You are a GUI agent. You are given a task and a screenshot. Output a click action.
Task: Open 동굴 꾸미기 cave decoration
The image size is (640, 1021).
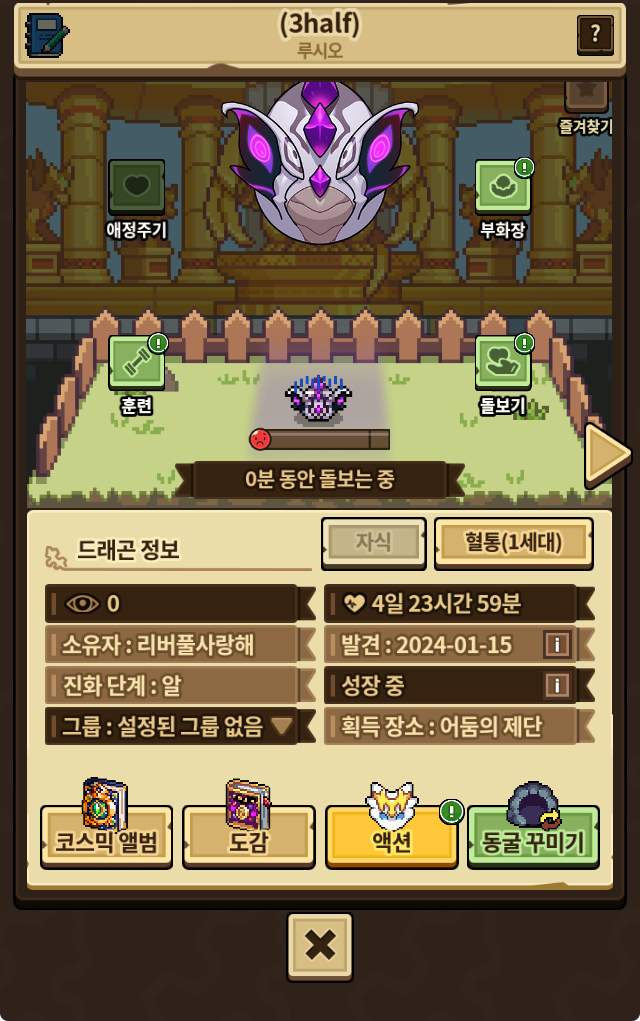click(x=533, y=837)
